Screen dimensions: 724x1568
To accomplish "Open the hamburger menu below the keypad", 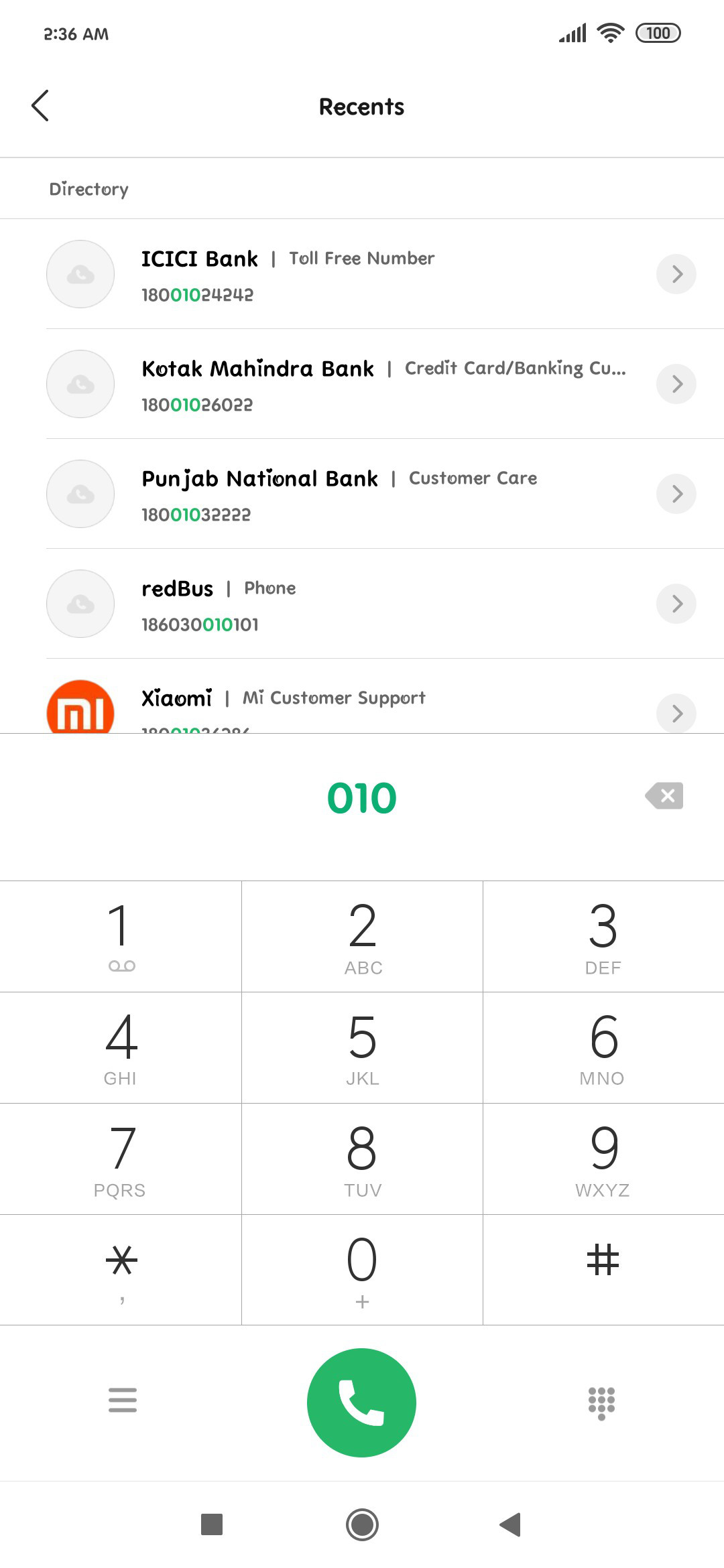I will coord(123,1400).
